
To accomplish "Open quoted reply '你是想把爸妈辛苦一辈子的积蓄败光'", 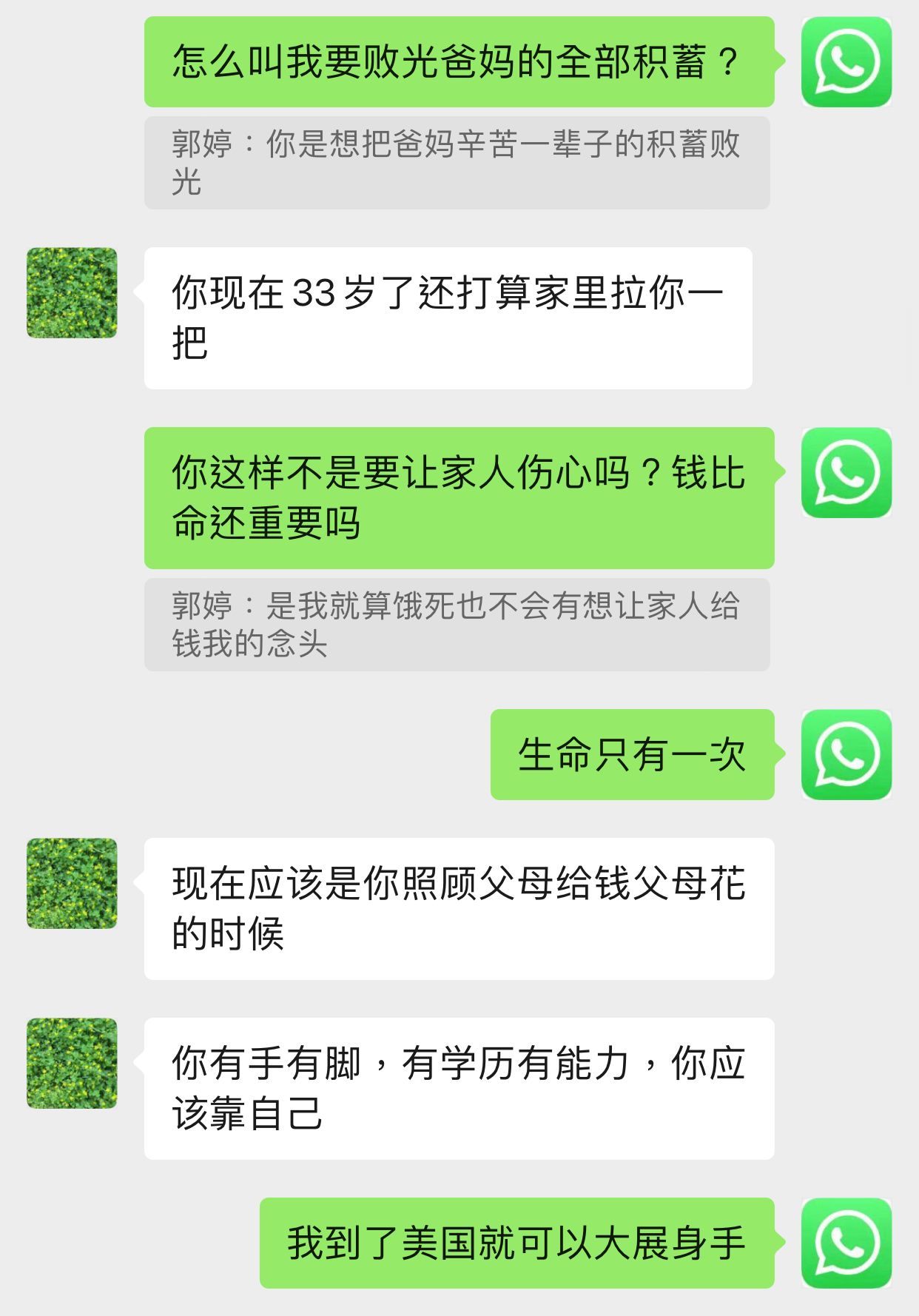I will click(x=457, y=162).
